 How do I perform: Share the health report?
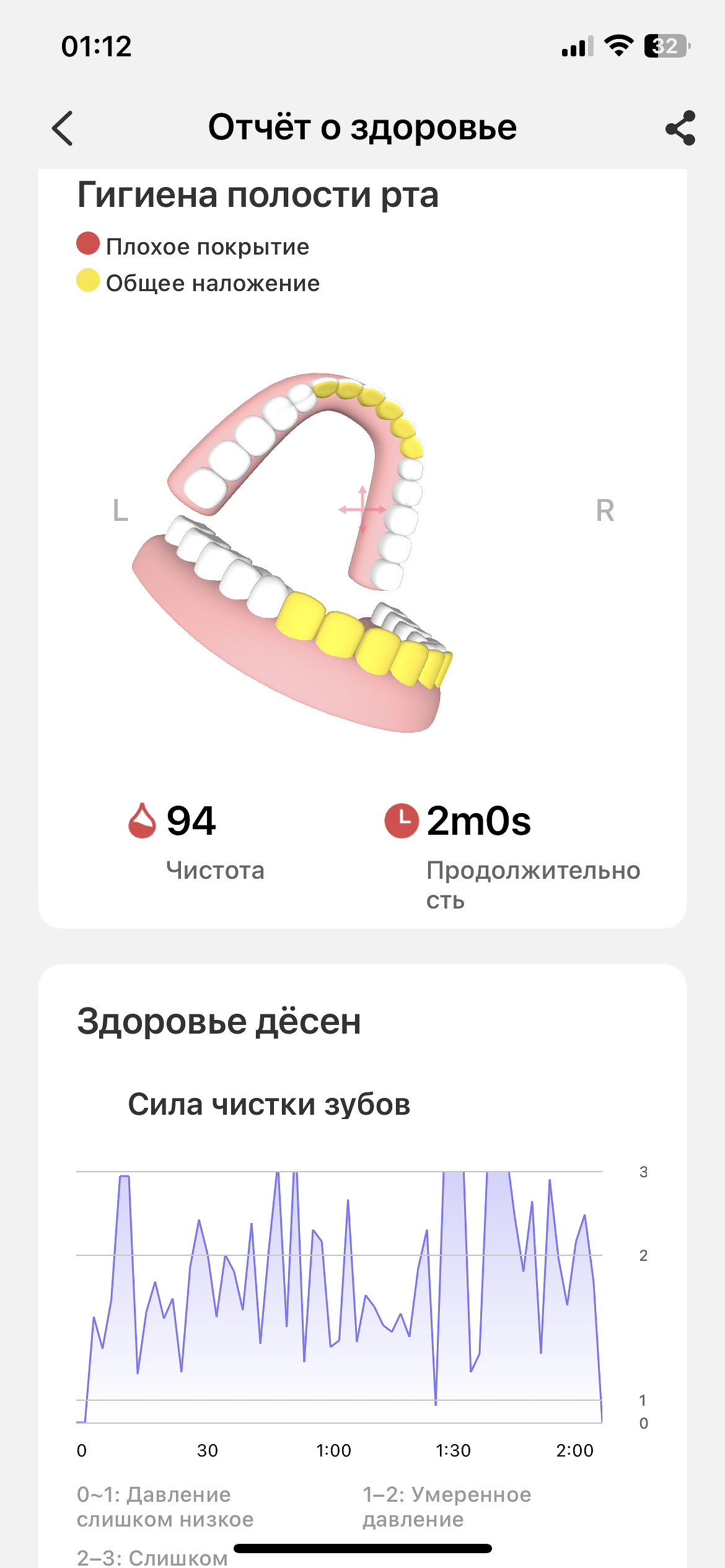click(680, 128)
